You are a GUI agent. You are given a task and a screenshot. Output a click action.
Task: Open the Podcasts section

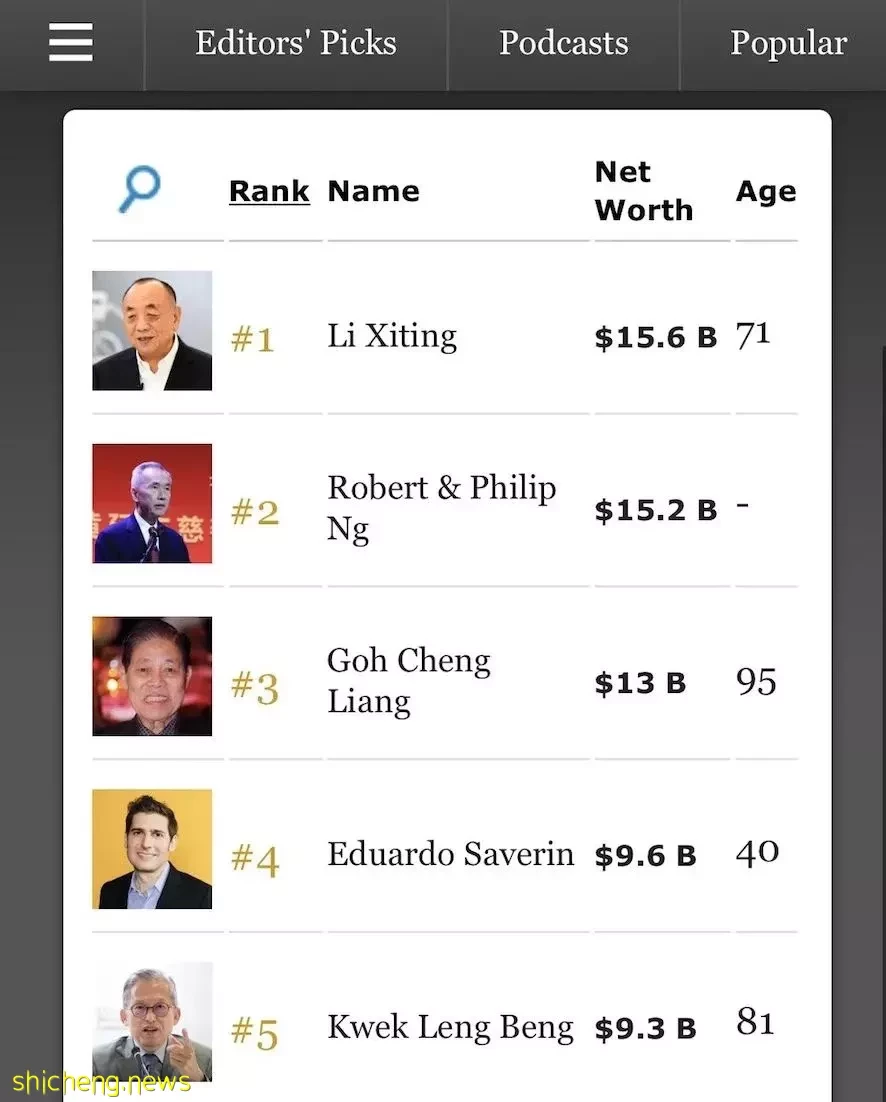click(563, 43)
